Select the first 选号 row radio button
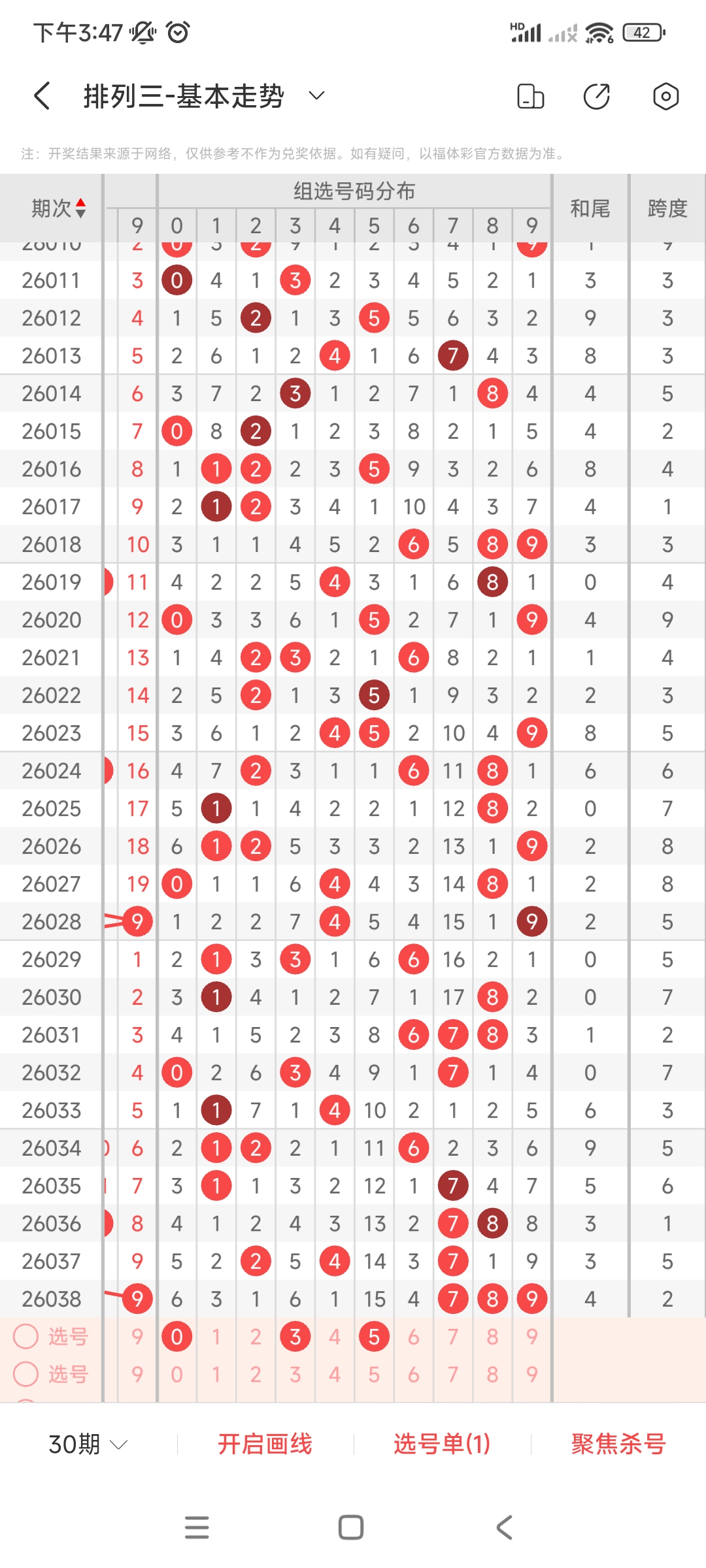Screen dimensions: 706x1568 [x=26, y=1337]
